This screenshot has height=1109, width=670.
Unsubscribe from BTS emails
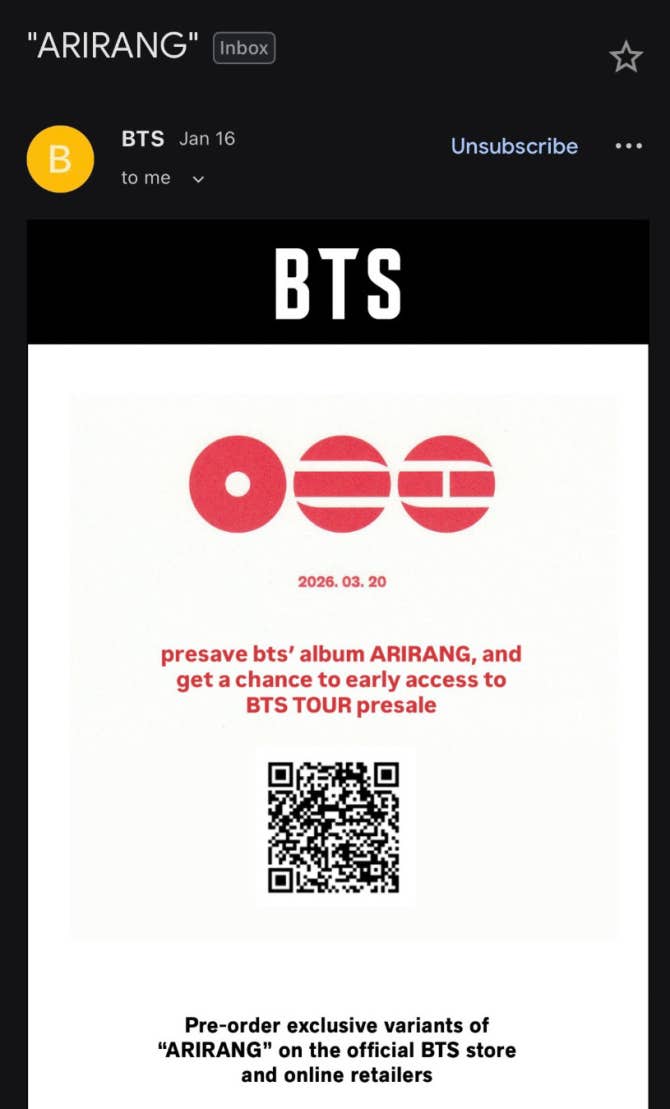click(x=514, y=146)
